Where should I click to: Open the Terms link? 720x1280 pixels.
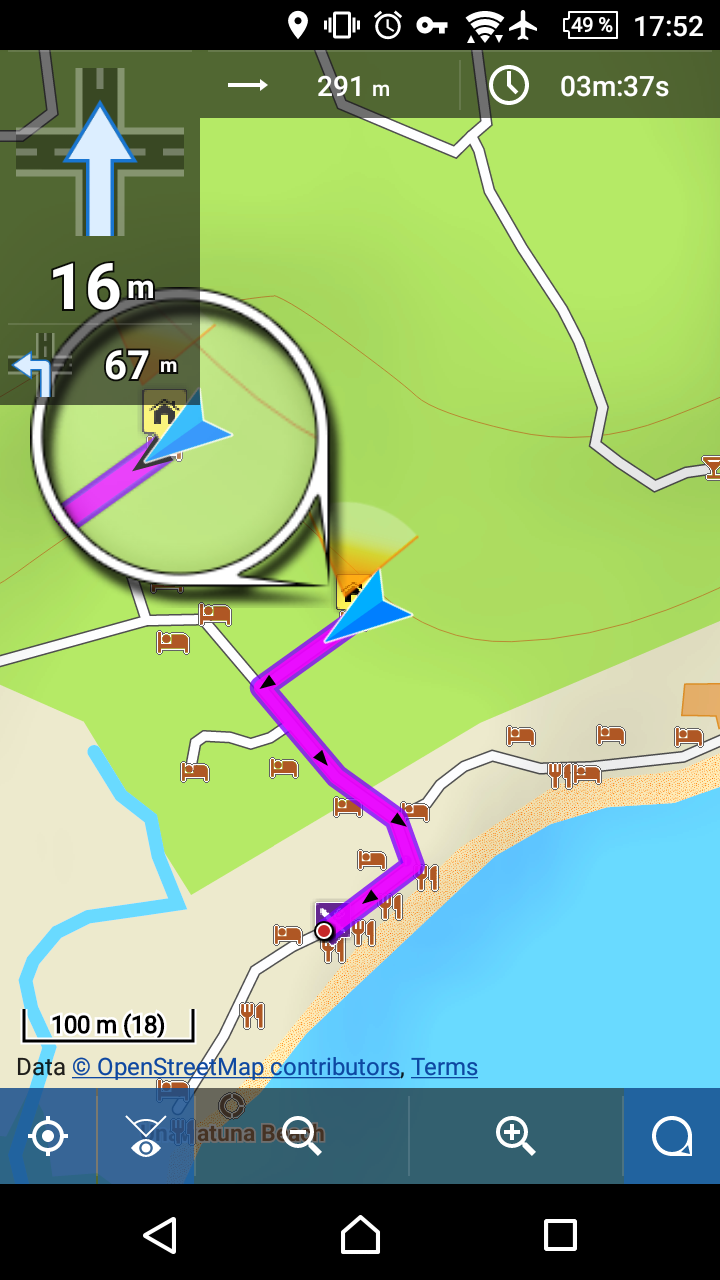point(444,1067)
